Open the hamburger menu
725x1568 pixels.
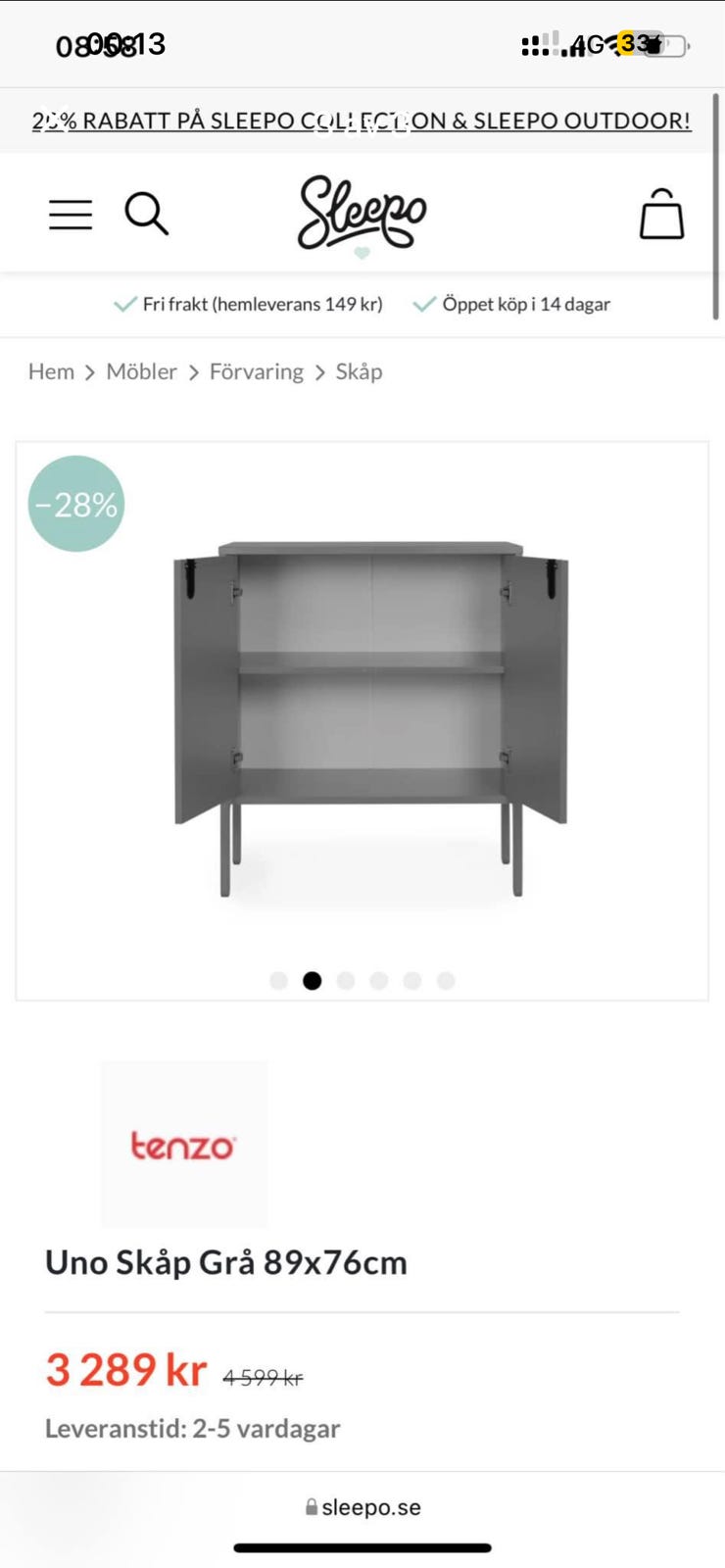(x=71, y=214)
